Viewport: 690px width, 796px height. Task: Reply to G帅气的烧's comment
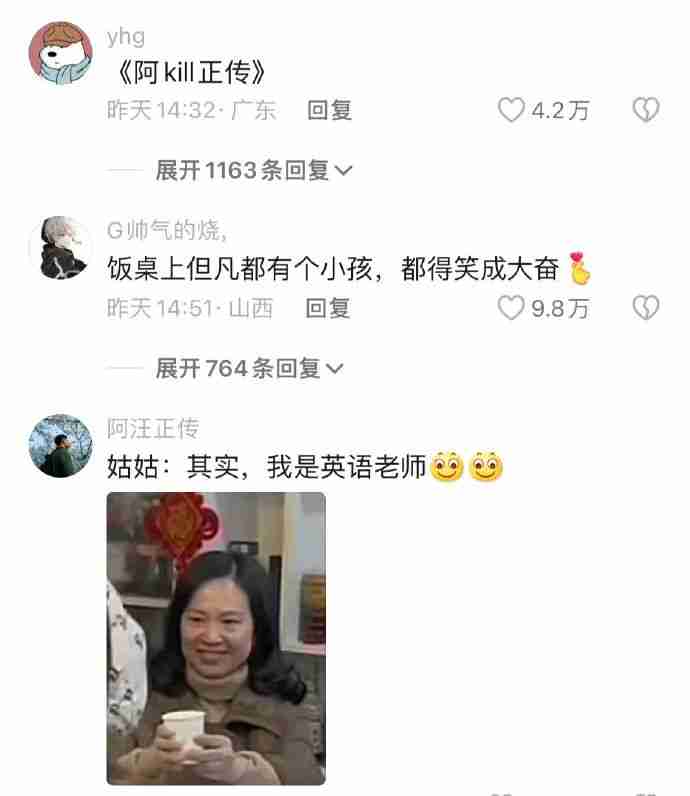[327, 308]
